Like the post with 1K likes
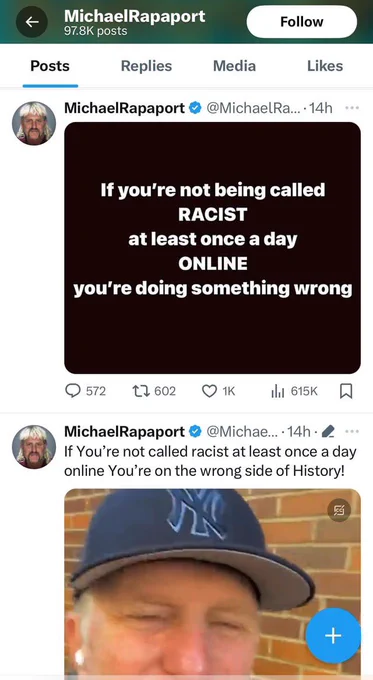Image resolution: width=373 pixels, height=680 pixels. 219,391
